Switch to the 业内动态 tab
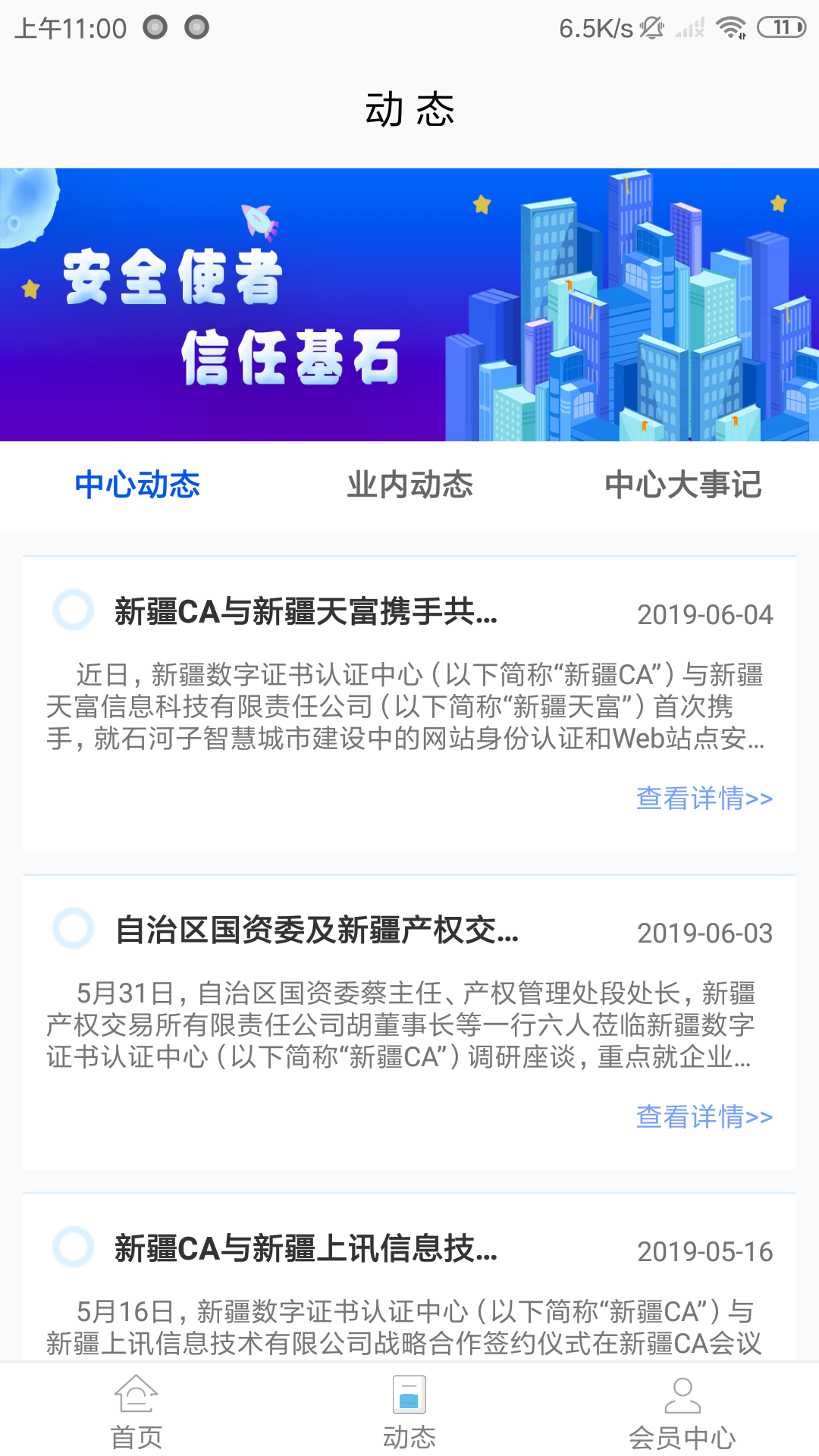The width and height of the screenshot is (819, 1456). pyautogui.click(x=409, y=486)
